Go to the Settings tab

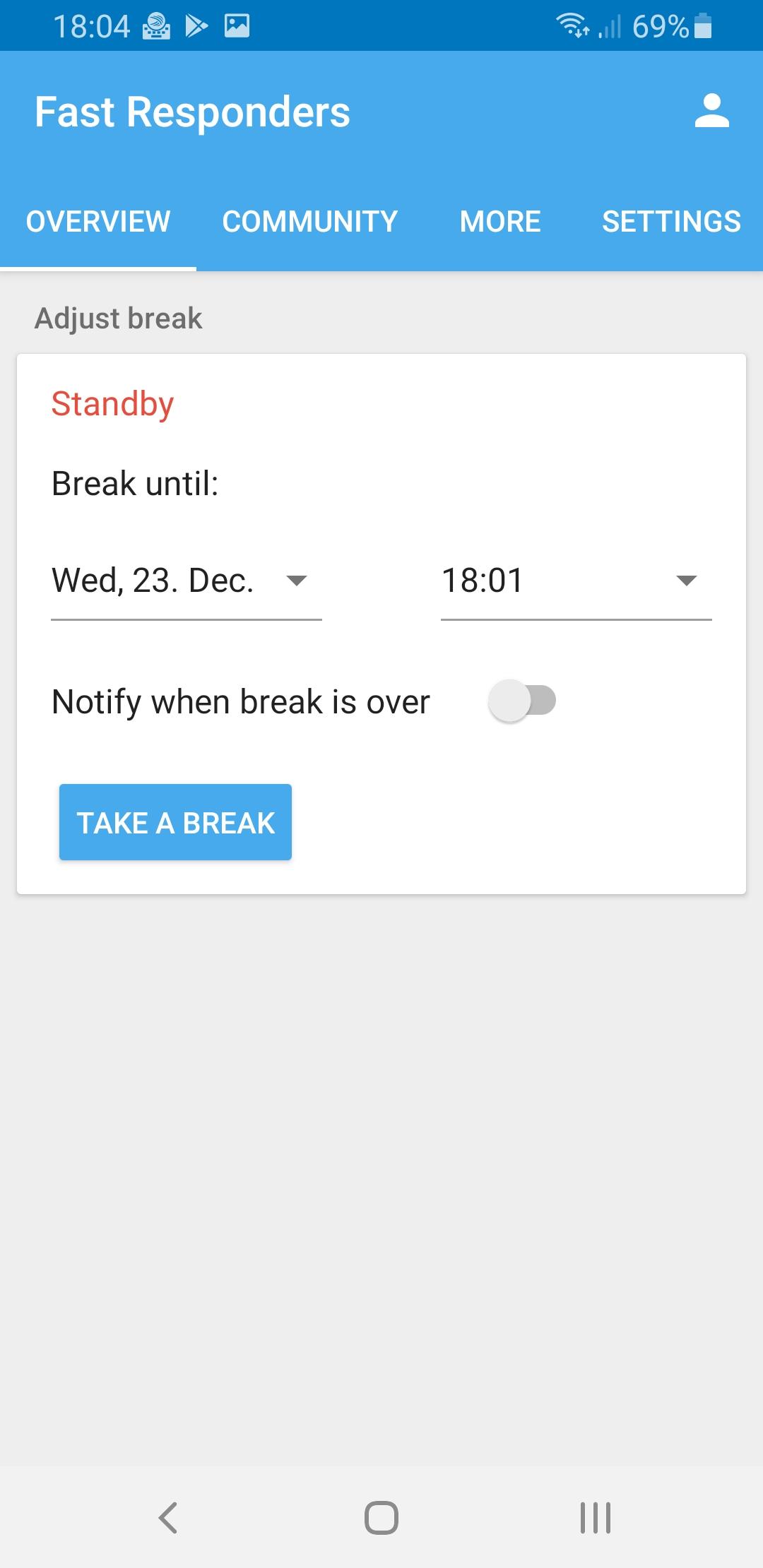pyautogui.click(x=671, y=221)
